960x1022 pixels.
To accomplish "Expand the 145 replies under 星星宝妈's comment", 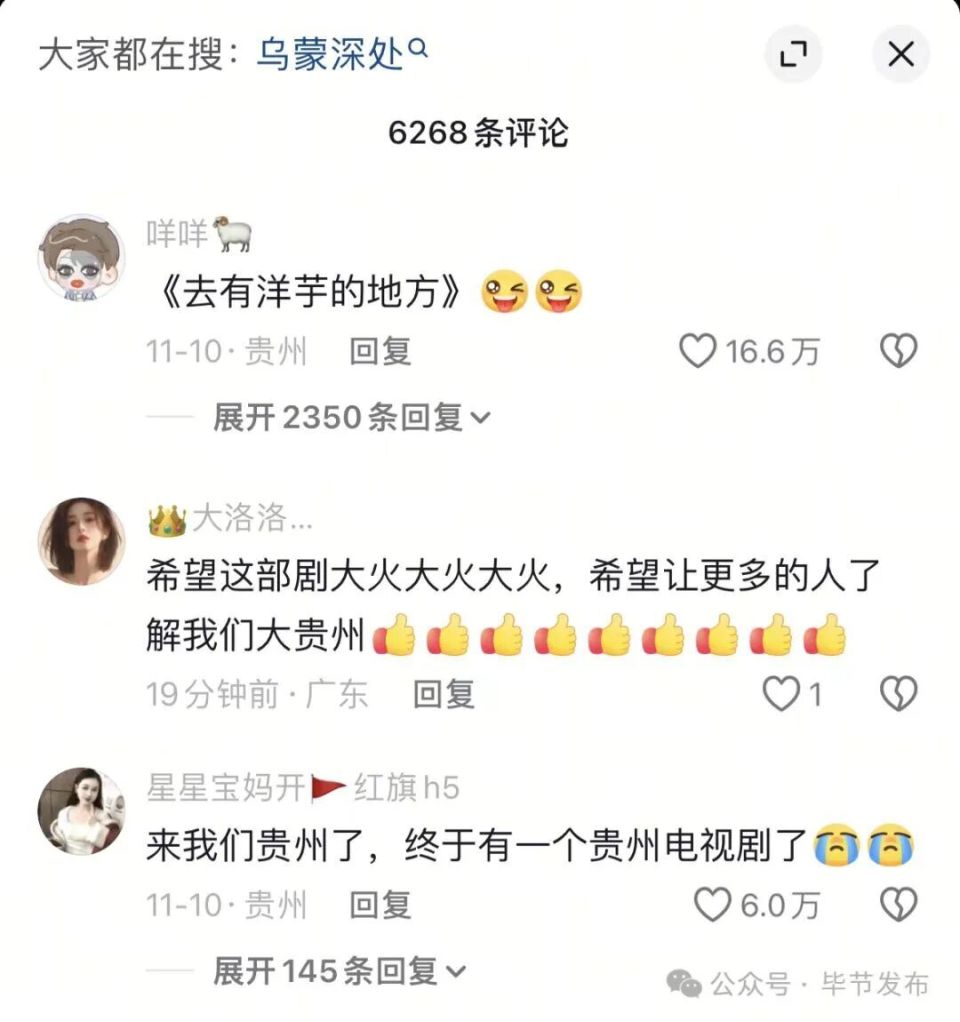I will pyautogui.click(x=330, y=970).
